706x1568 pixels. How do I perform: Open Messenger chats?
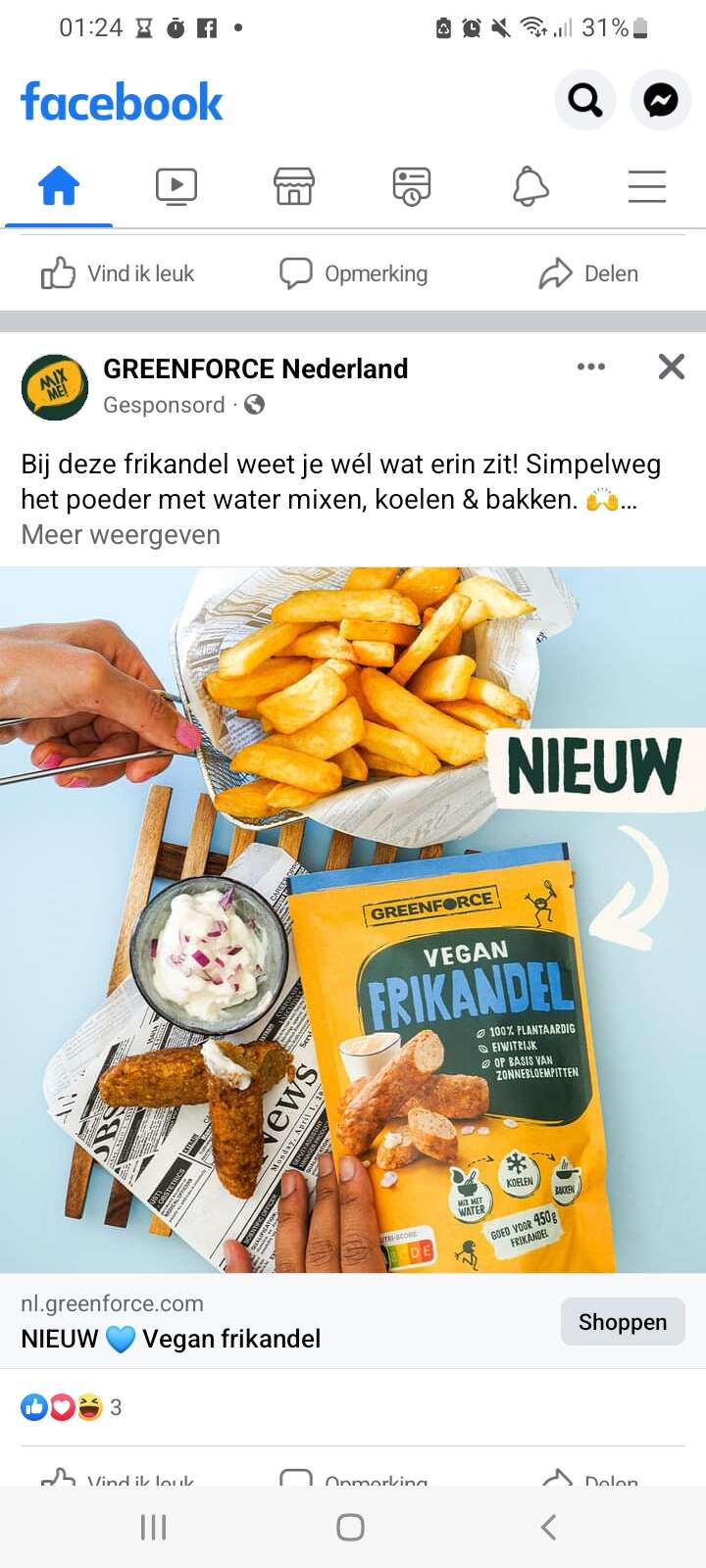(661, 100)
